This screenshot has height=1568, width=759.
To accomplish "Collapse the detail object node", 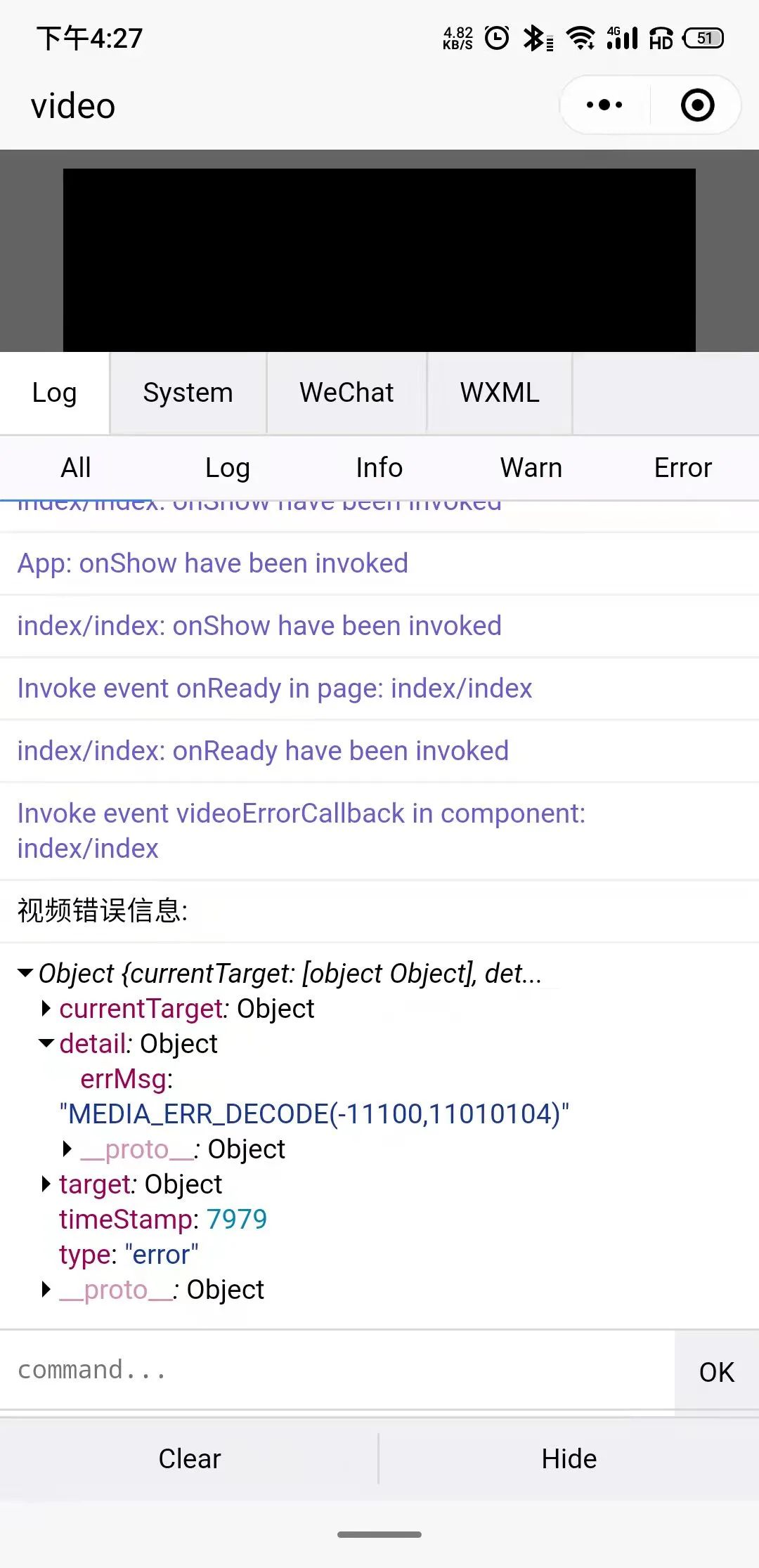I will coord(46,1044).
